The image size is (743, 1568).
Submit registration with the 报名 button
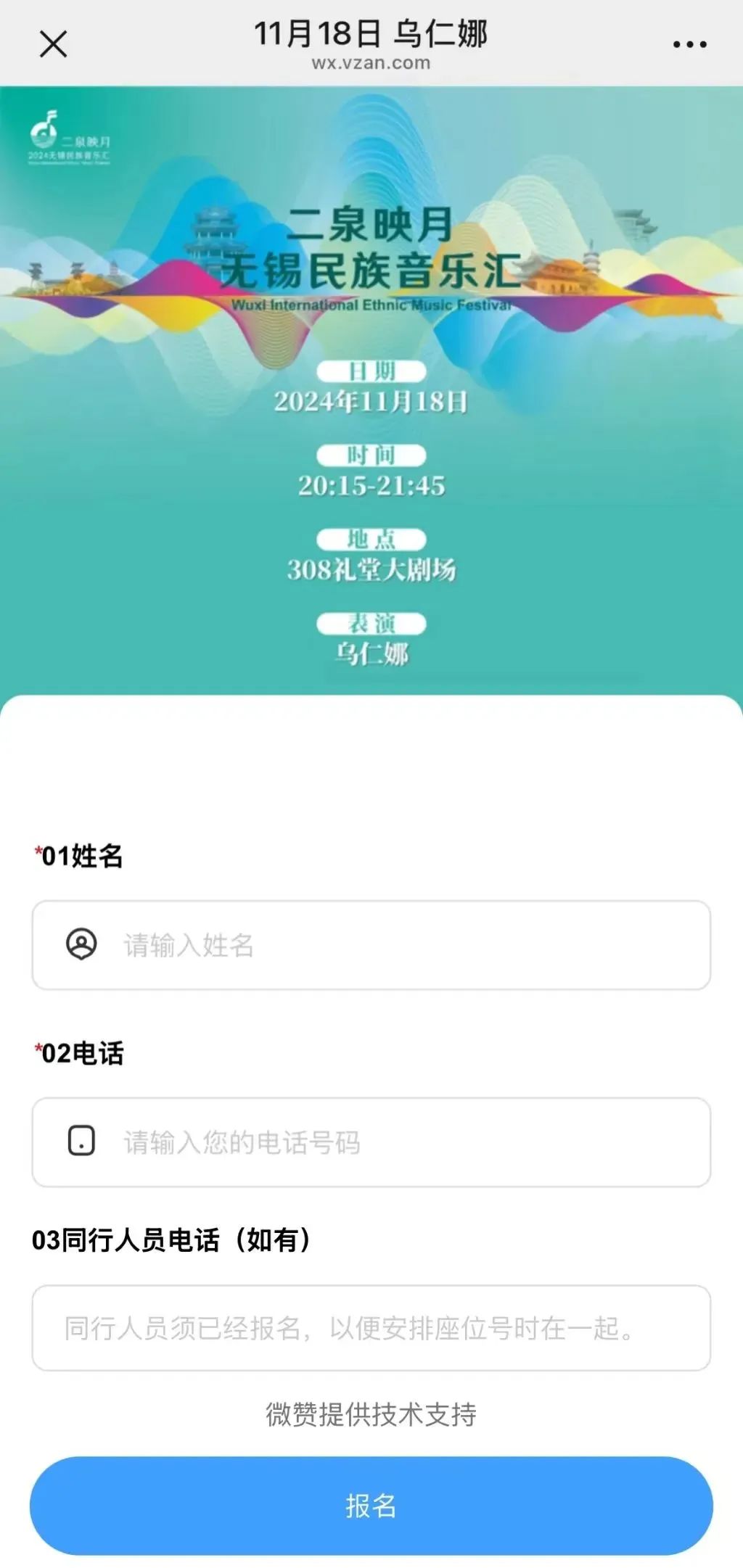[x=371, y=1506]
